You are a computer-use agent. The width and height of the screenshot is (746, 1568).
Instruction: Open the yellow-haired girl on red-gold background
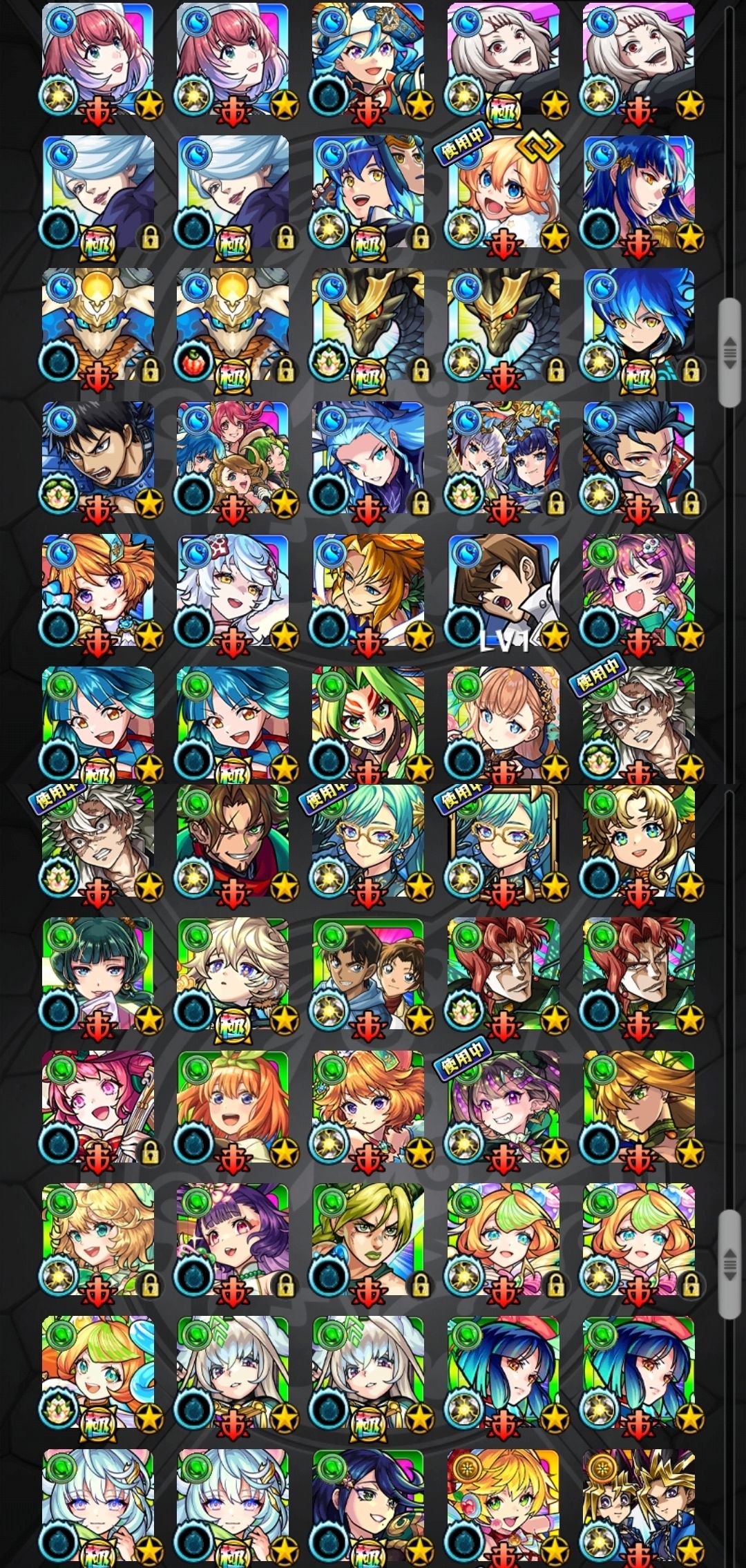(x=503, y=1506)
